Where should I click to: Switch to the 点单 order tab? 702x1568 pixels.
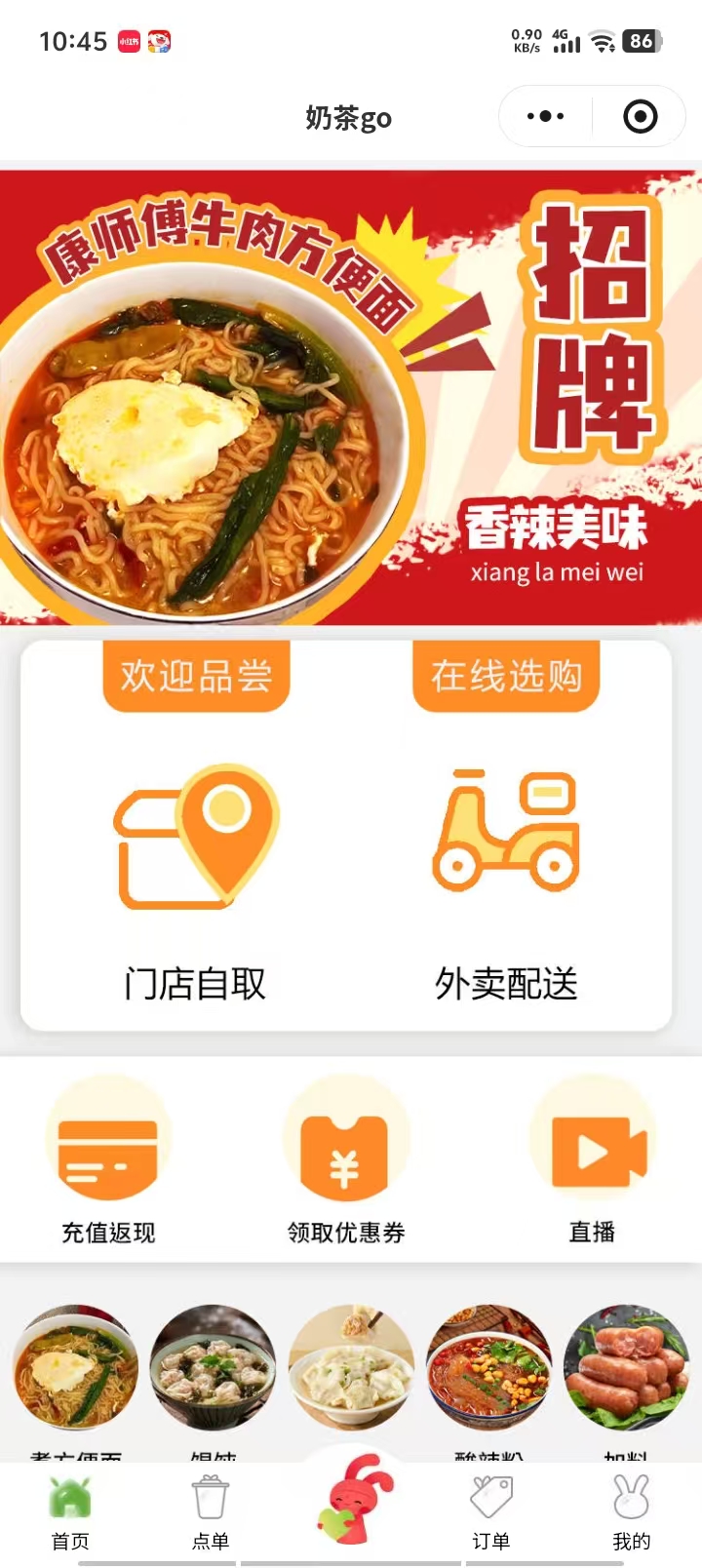211,1511
